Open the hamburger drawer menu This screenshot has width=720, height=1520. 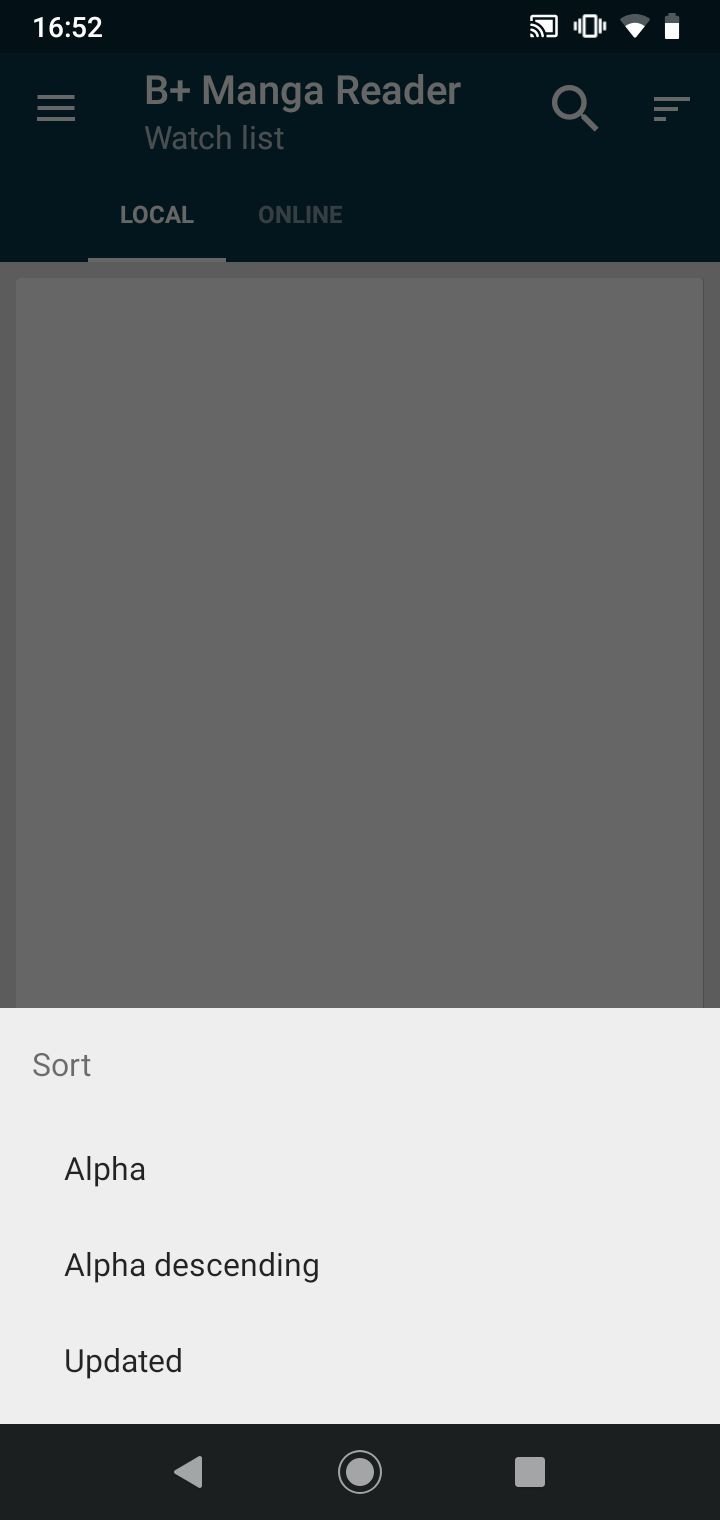pos(56,108)
